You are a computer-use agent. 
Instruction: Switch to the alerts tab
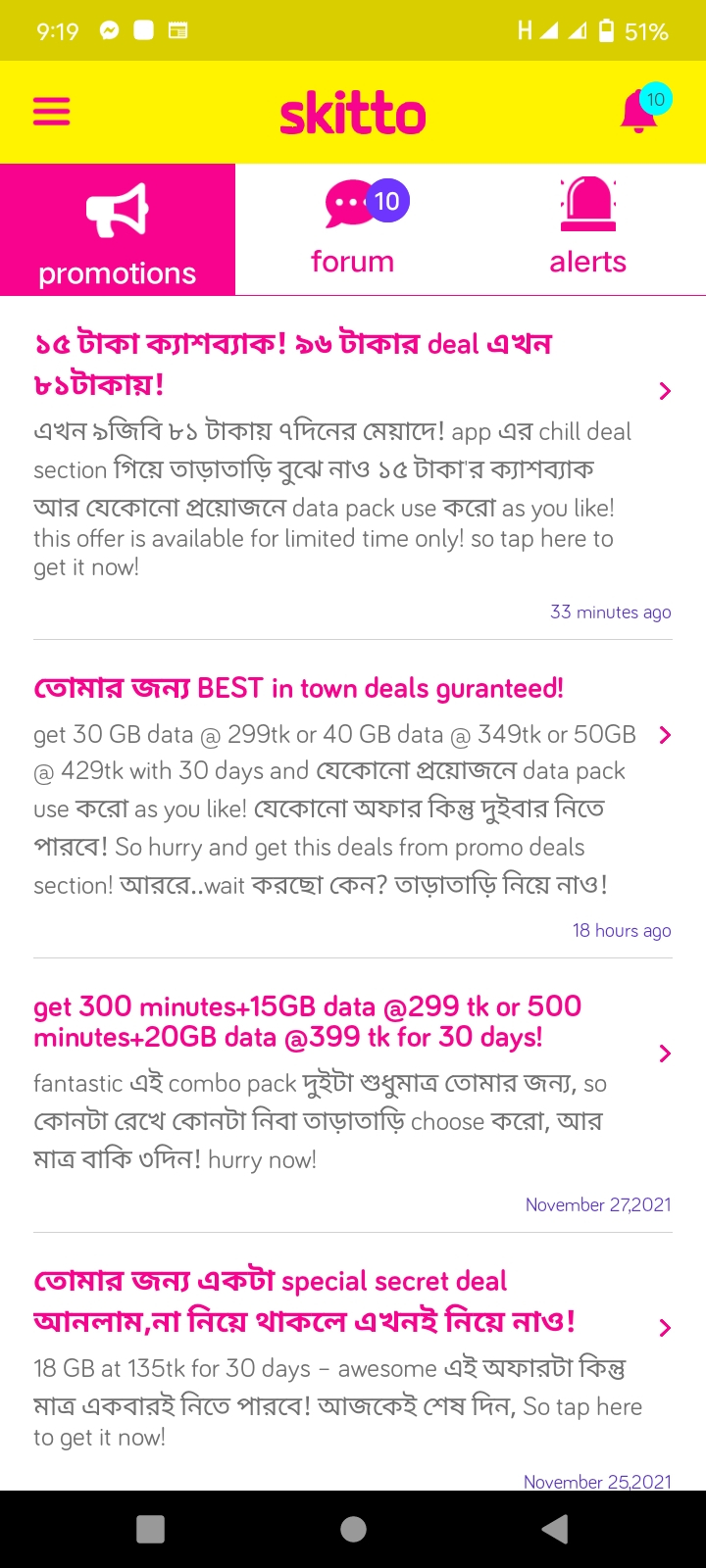[x=588, y=229]
